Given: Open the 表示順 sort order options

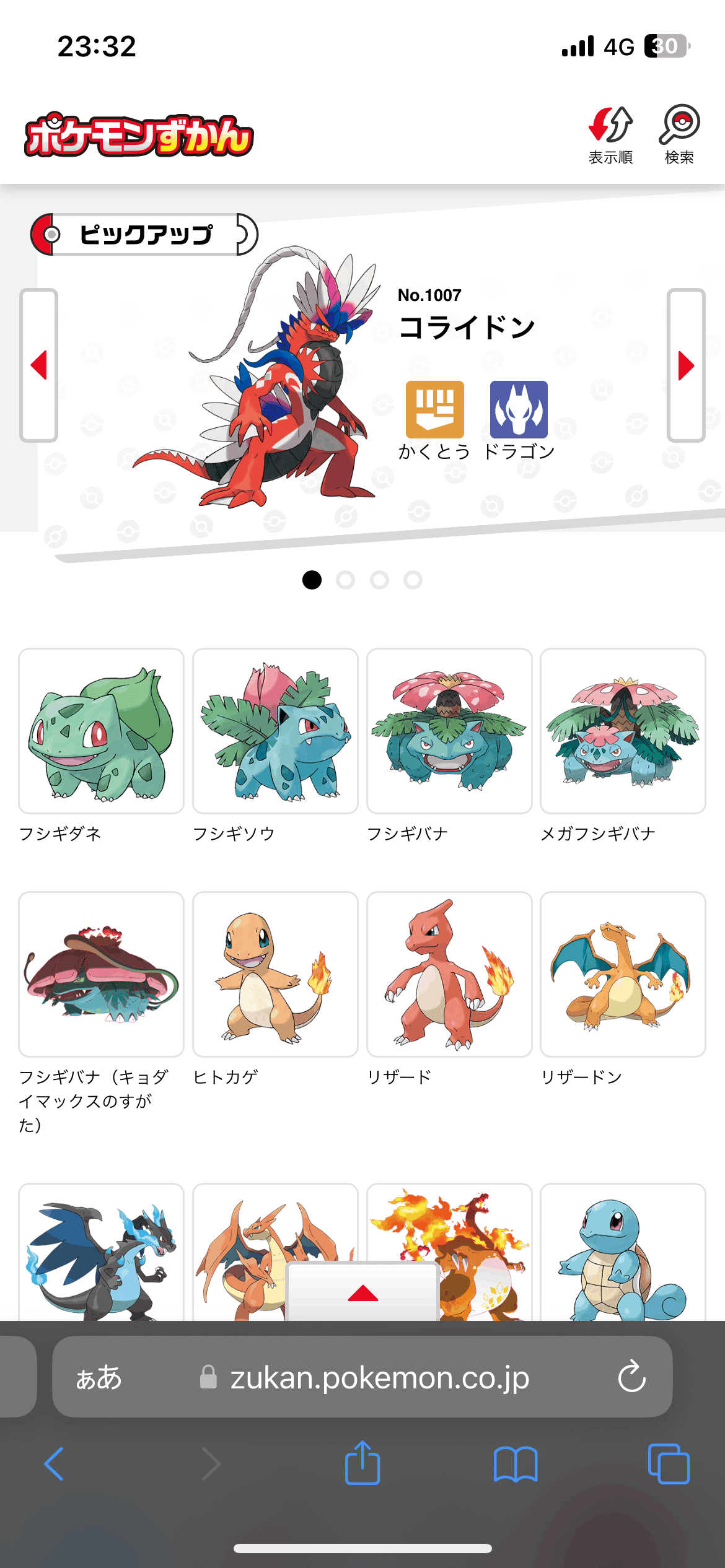Looking at the screenshot, I should point(610,135).
